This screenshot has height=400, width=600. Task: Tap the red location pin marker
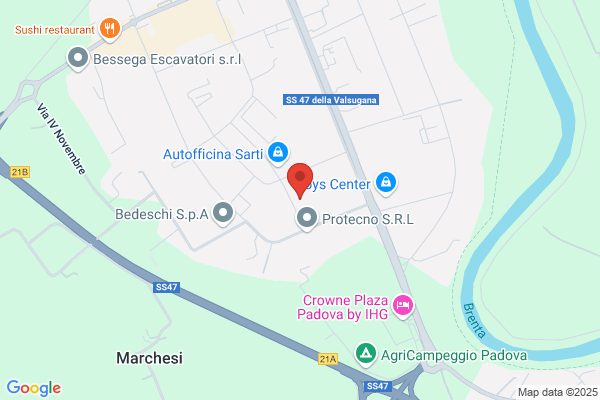point(300,181)
